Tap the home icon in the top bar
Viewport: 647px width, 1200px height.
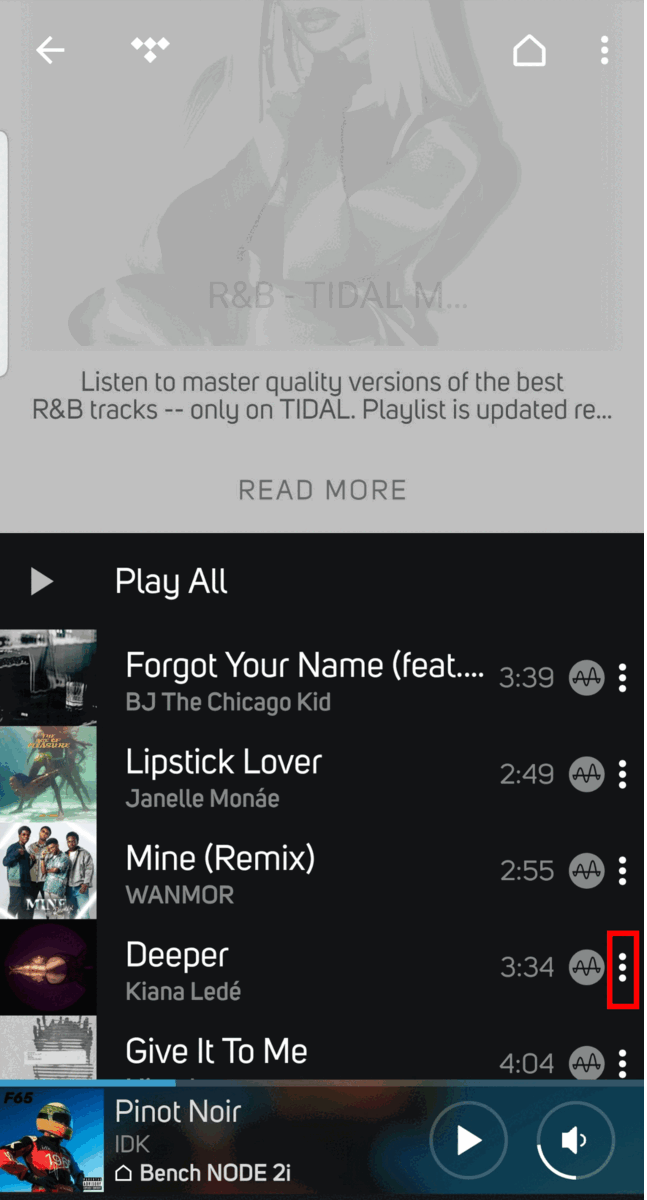pos(530,50)
